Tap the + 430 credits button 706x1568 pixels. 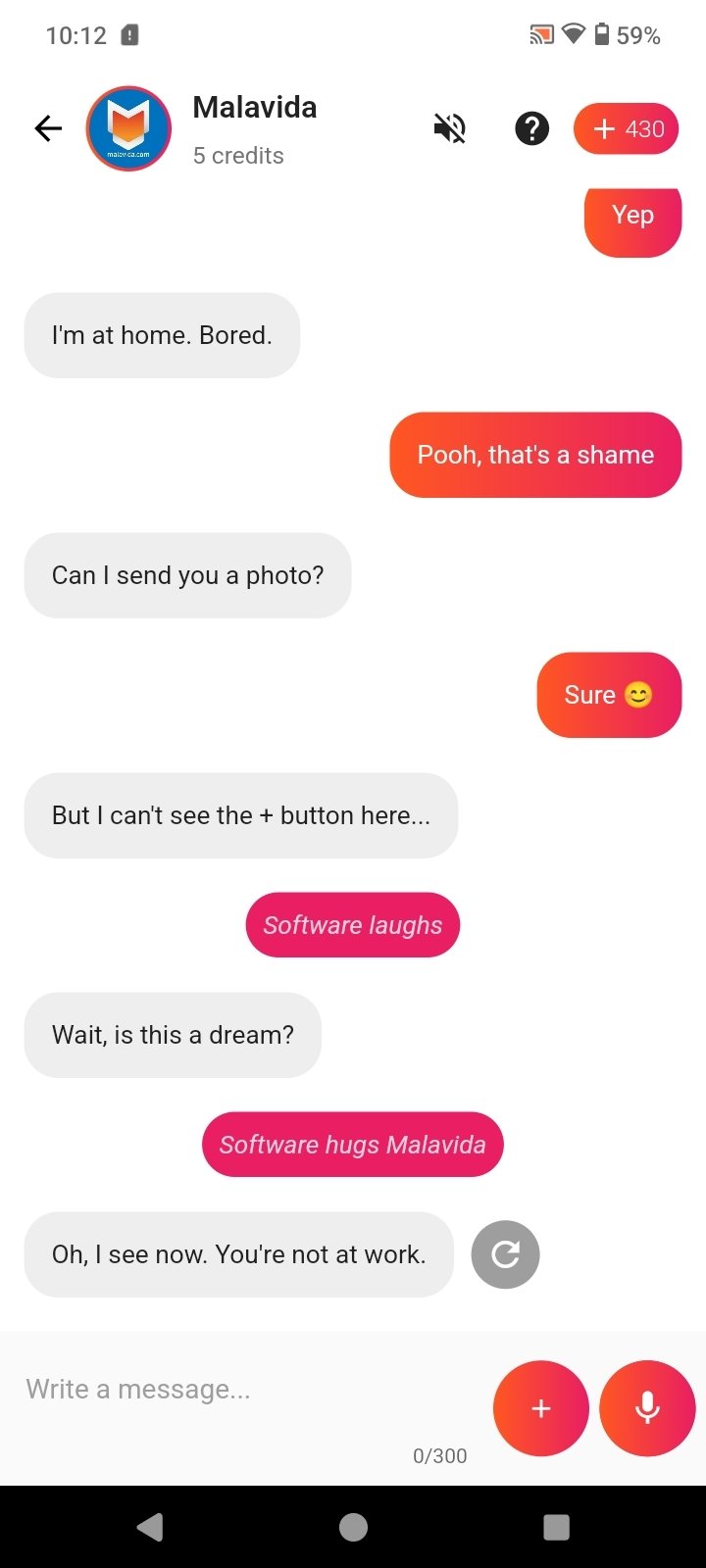click(627, 128)
